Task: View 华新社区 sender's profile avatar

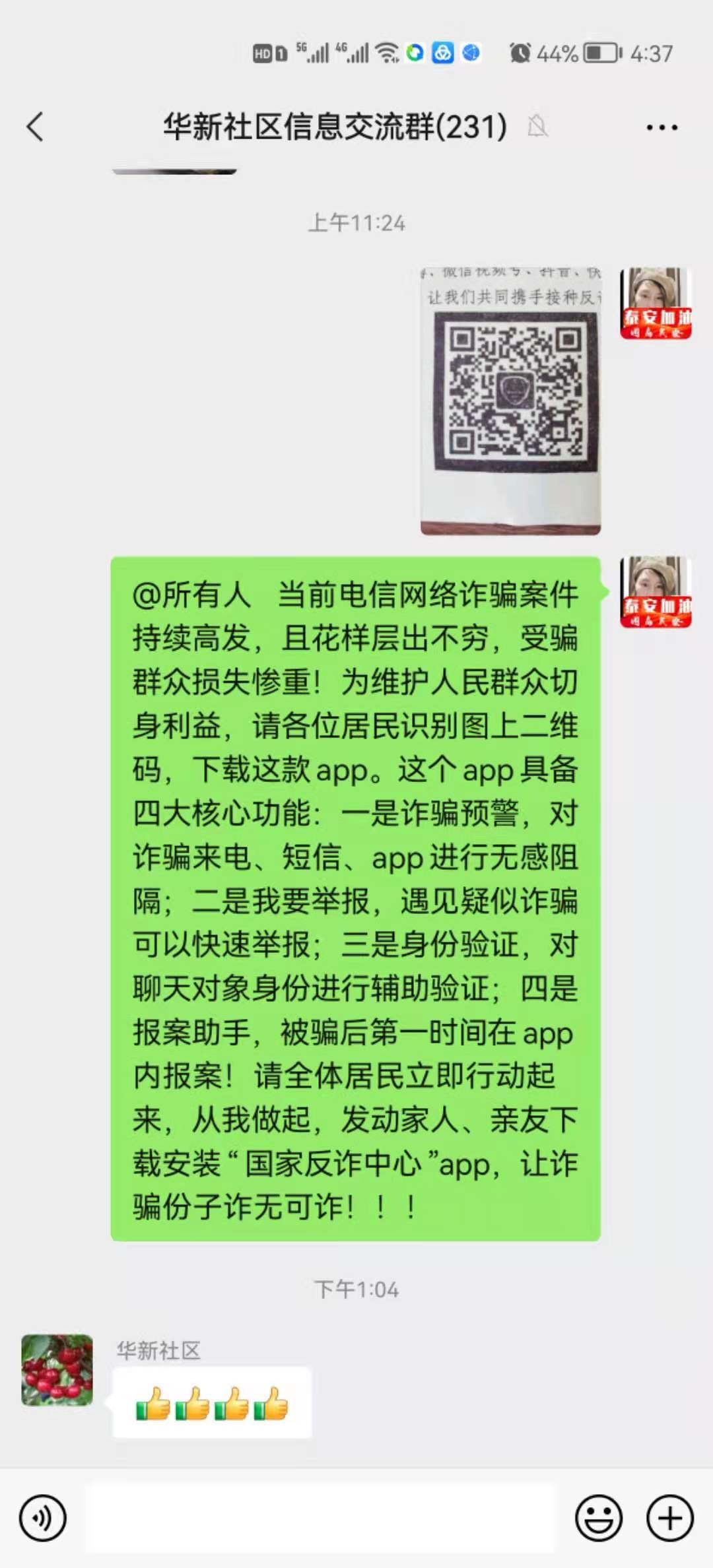Action: pyautogui.click(x=57, y=1370)
